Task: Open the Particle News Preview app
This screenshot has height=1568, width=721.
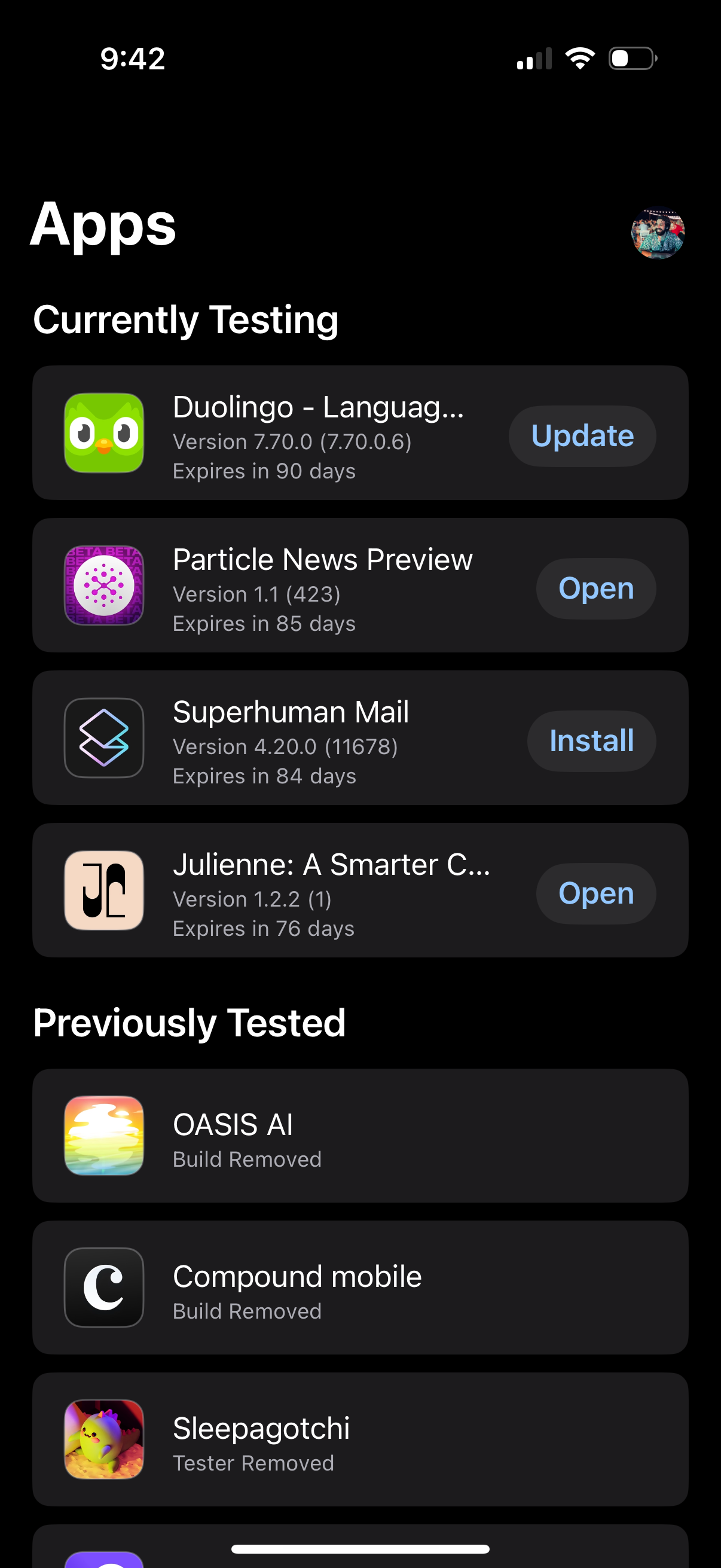Action: [595, 587]
